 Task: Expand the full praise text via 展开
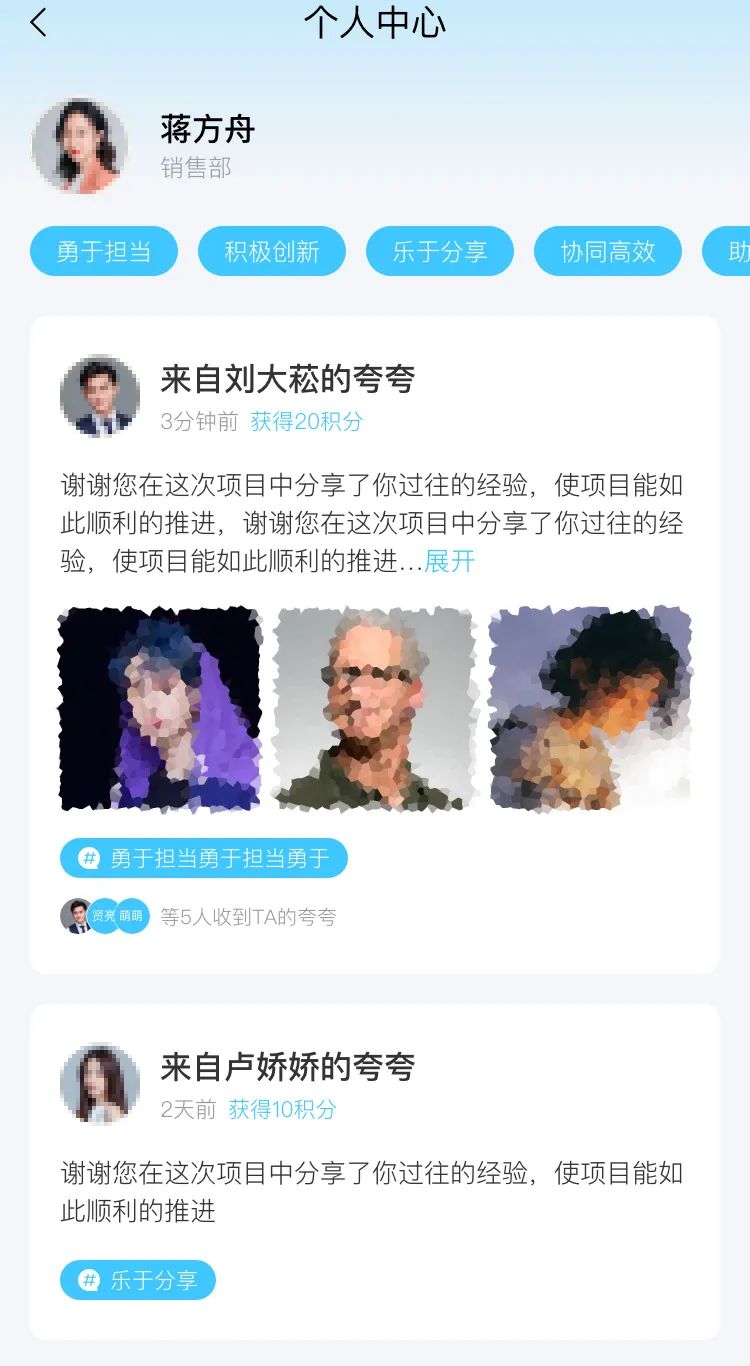click(x=450, y=561)
